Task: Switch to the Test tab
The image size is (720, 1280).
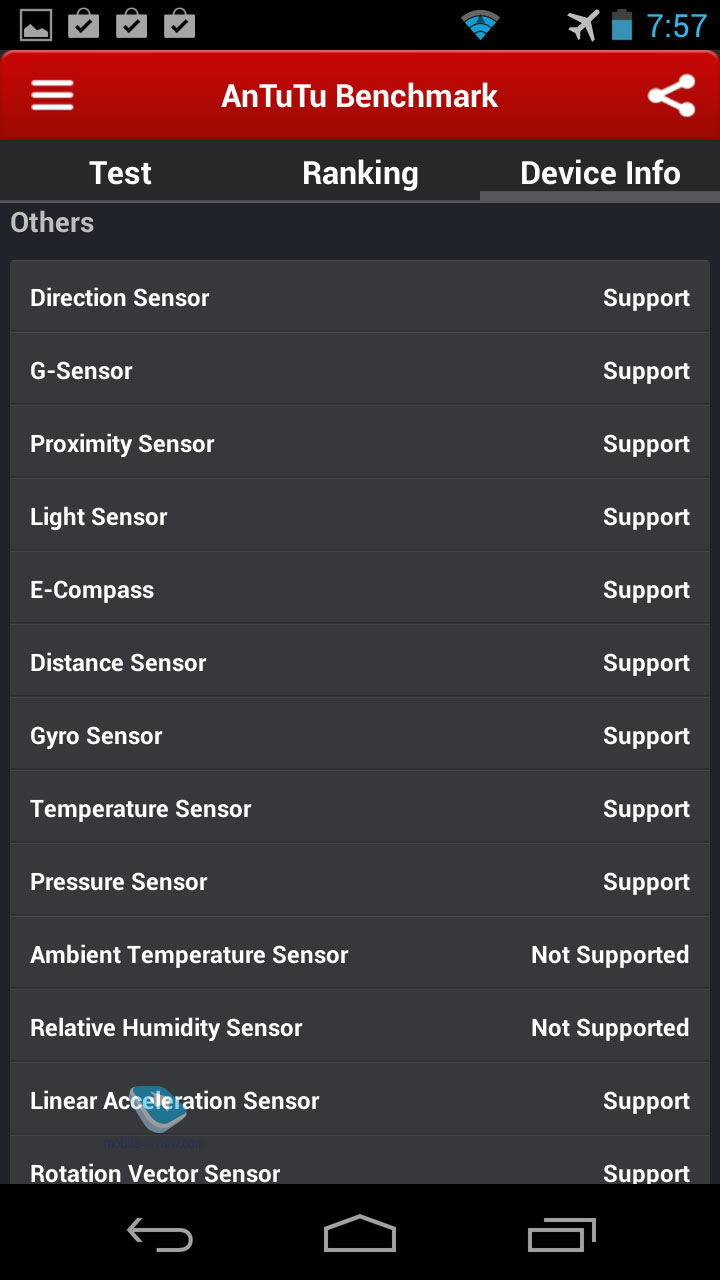Action: pos(120,172)
